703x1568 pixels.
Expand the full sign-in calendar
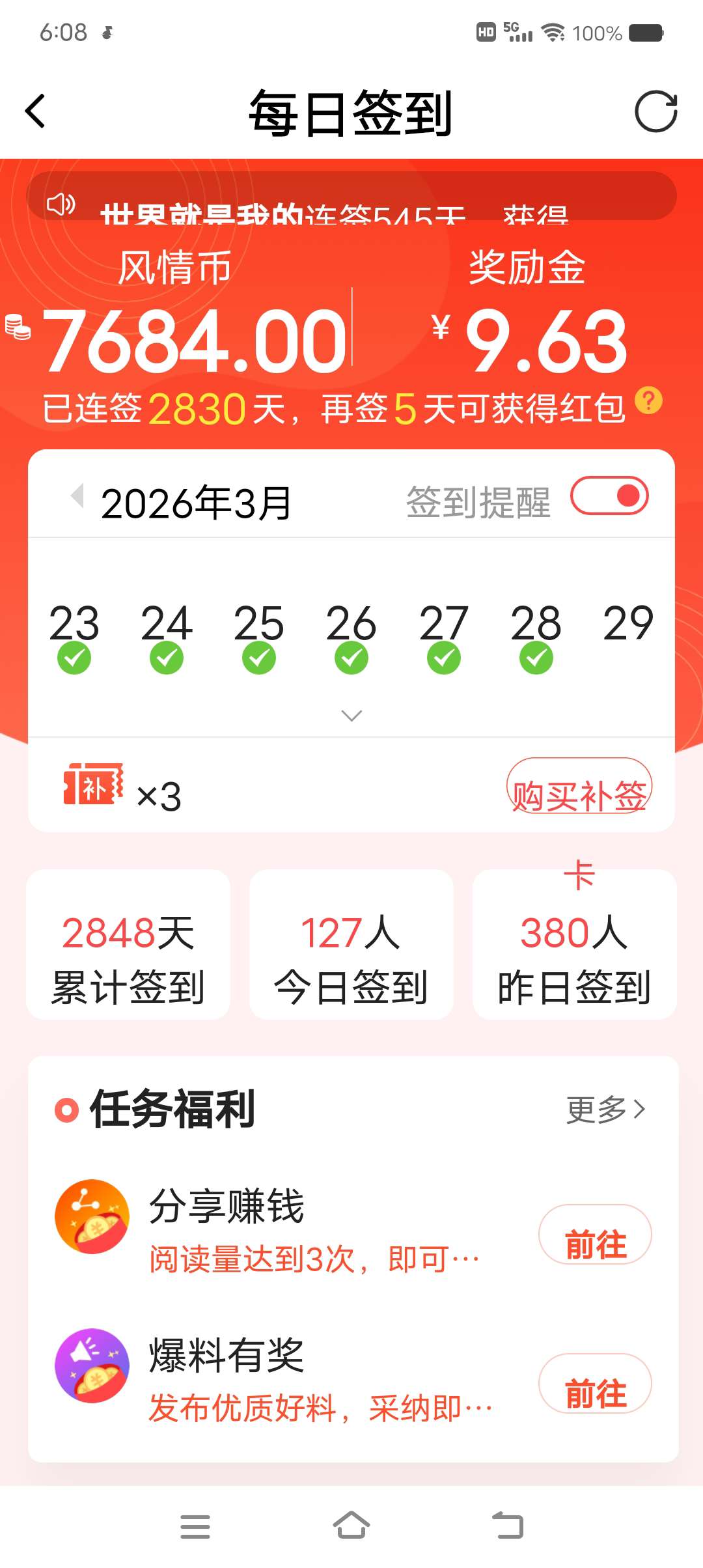pyautogui.click(x=351, y=716)
